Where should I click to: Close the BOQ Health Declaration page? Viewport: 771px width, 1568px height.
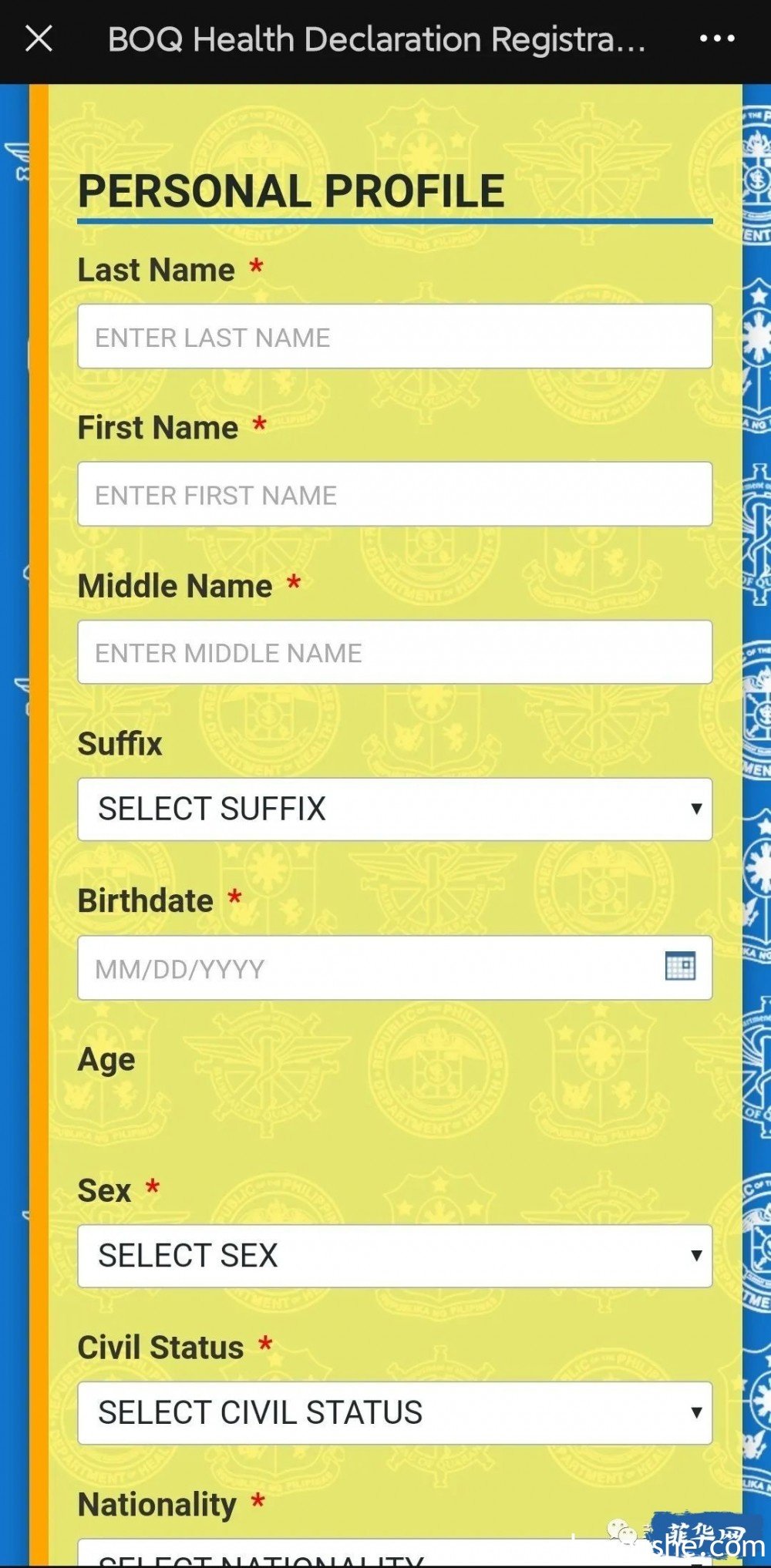click(39, 39)
